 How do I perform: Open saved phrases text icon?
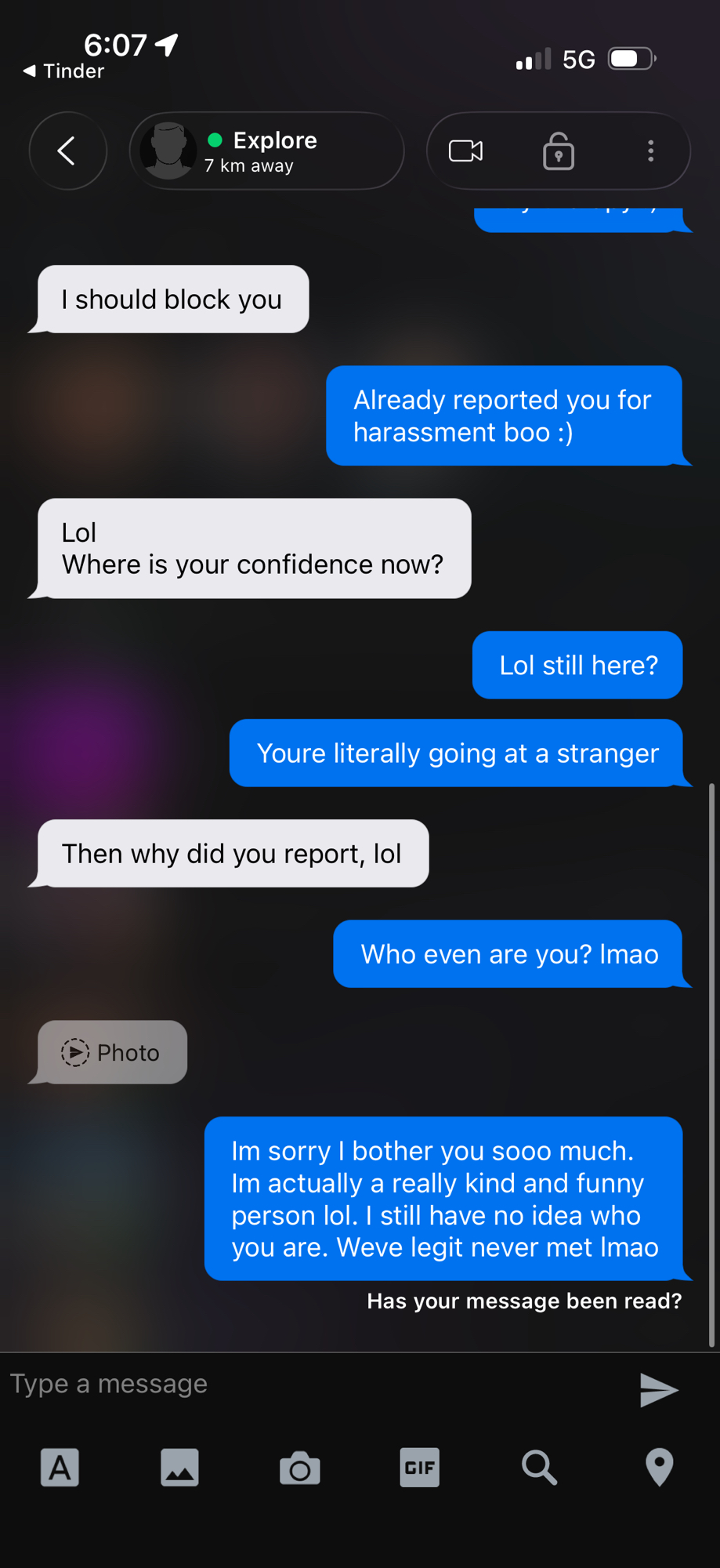pos(60,1467)
